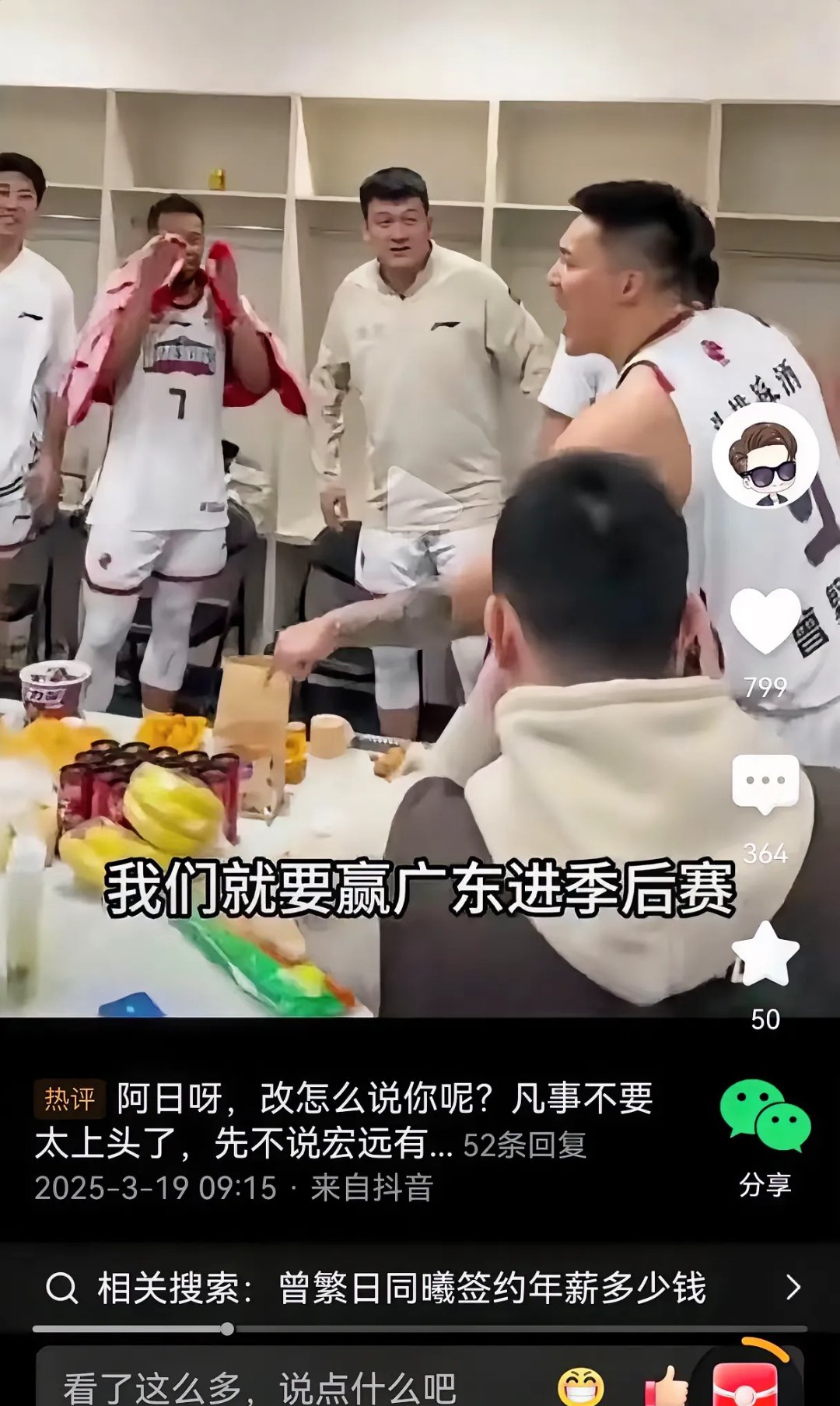Like this video with the heart
The height and width of the screenshot is (1406, 840).
tap(765, 620)
